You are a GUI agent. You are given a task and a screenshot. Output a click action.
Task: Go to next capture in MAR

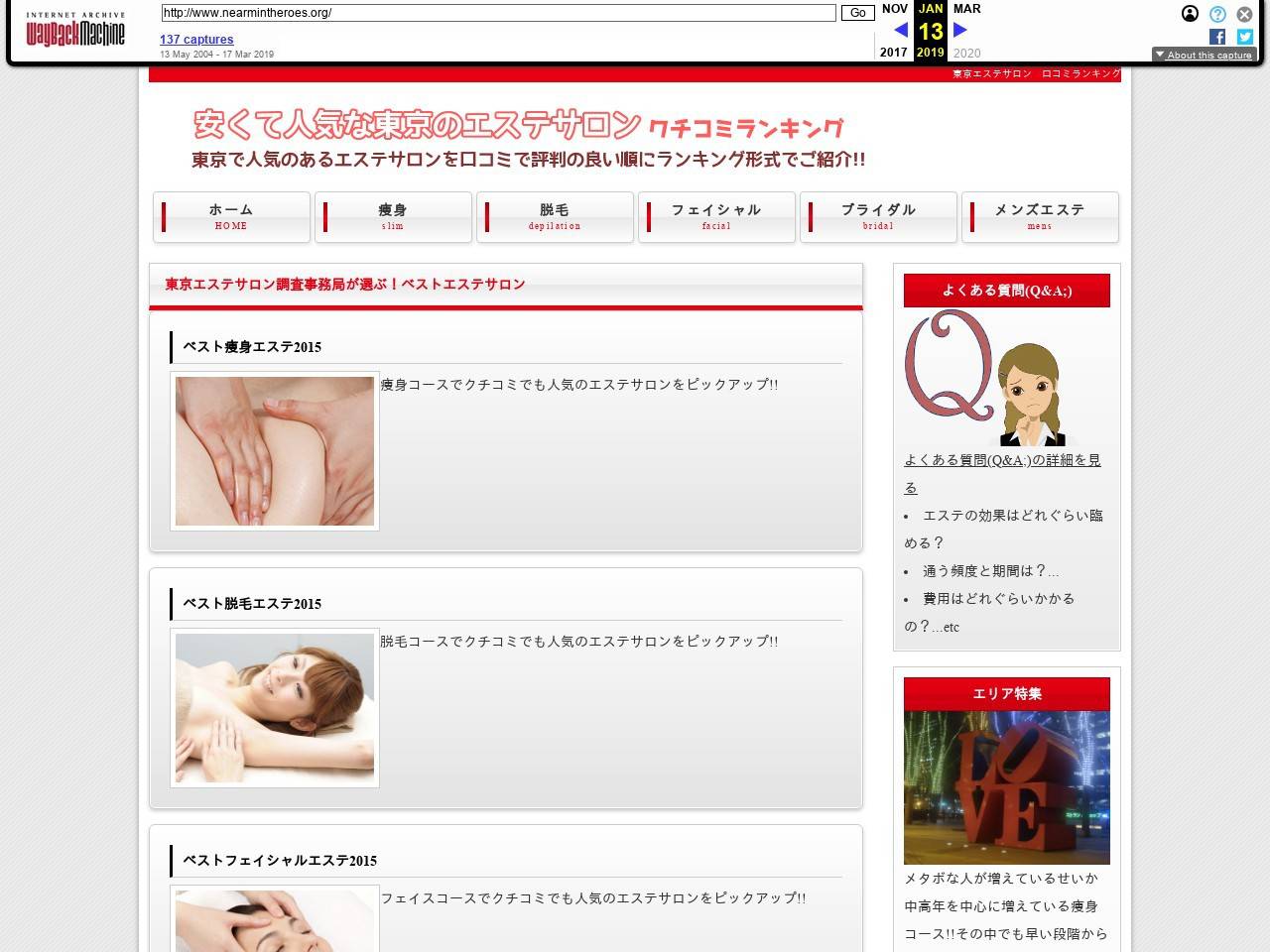(959, 30)
